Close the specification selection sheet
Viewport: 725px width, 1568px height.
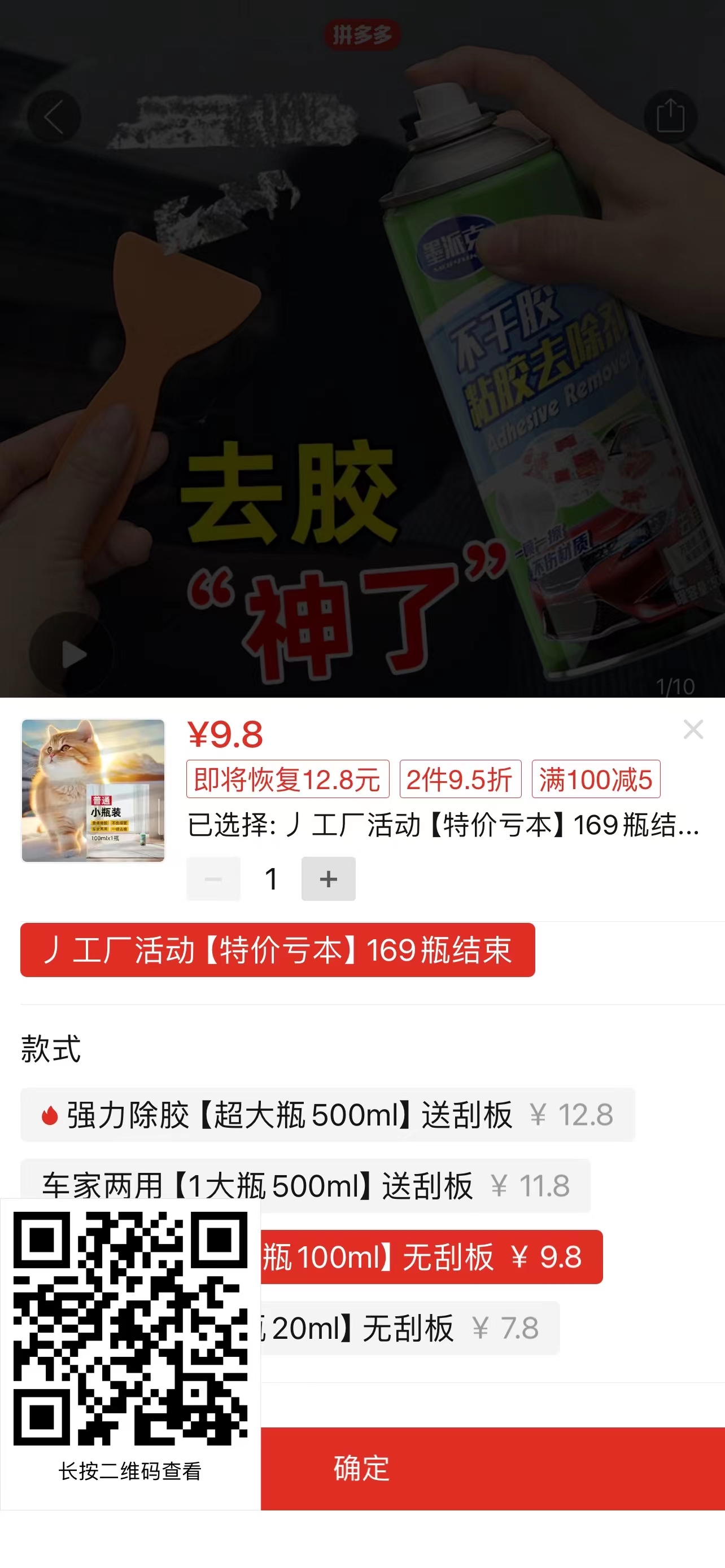(x=693, y=729)
